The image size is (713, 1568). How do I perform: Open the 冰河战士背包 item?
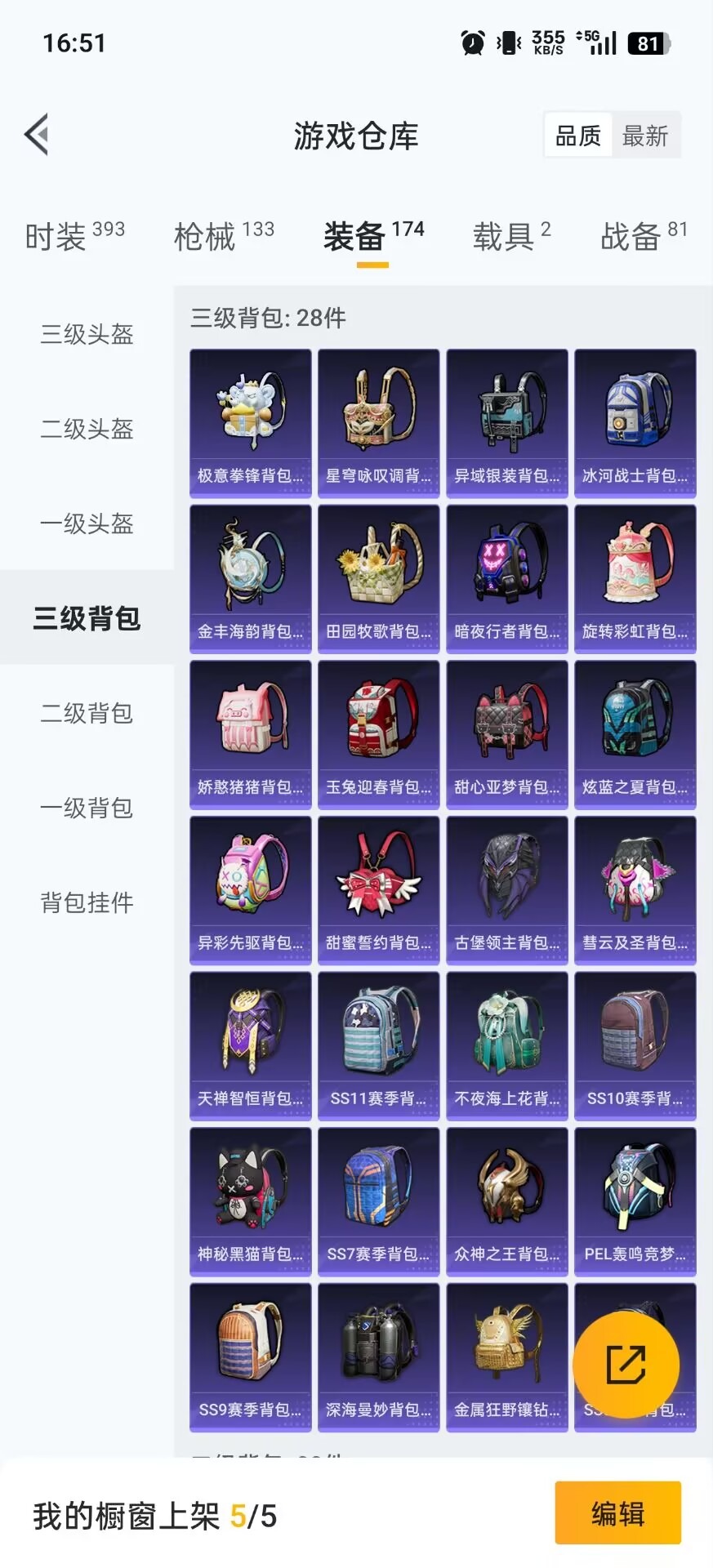point(635,416)
